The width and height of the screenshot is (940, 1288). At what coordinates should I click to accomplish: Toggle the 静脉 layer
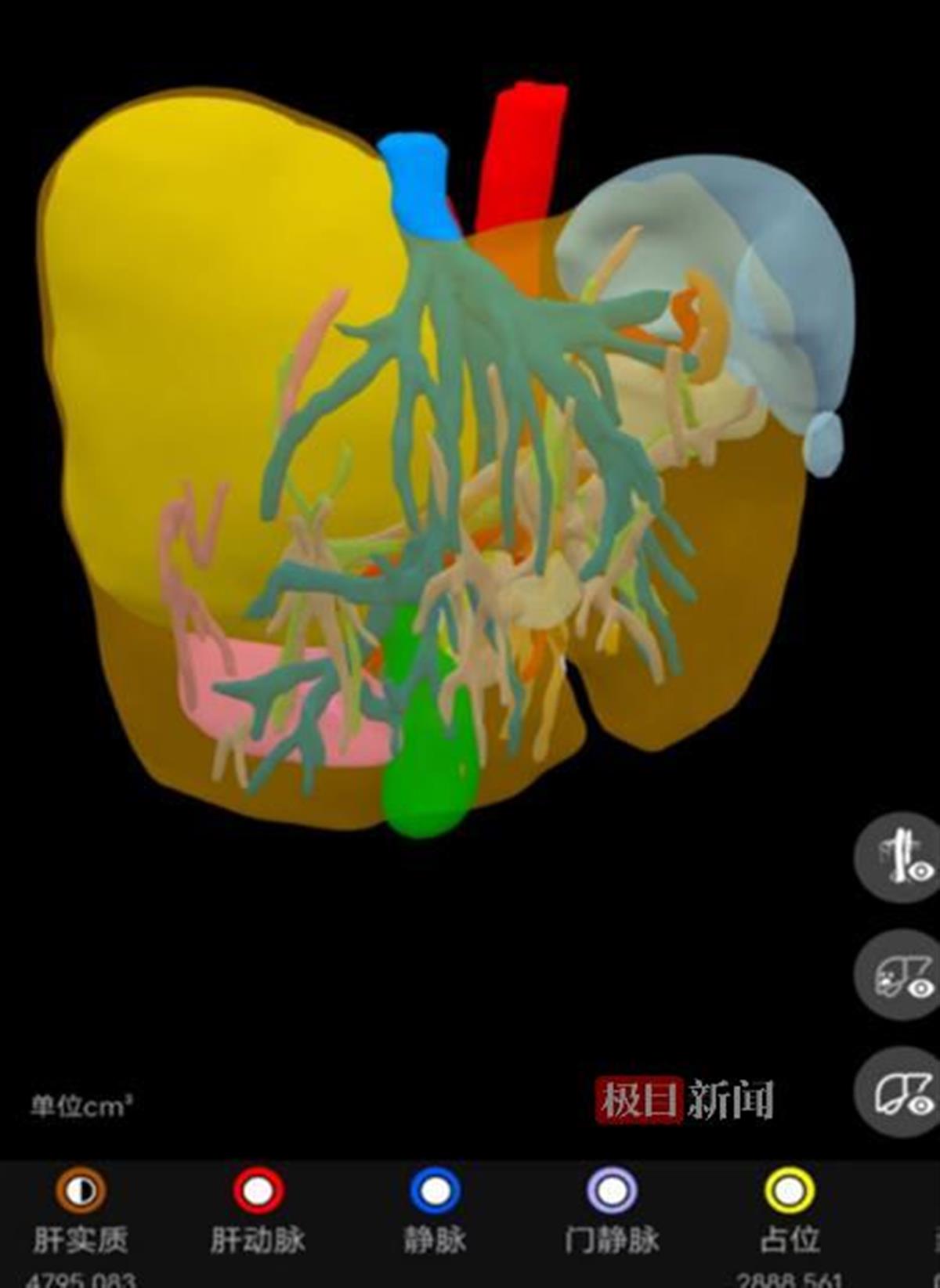pos(436,1191)
